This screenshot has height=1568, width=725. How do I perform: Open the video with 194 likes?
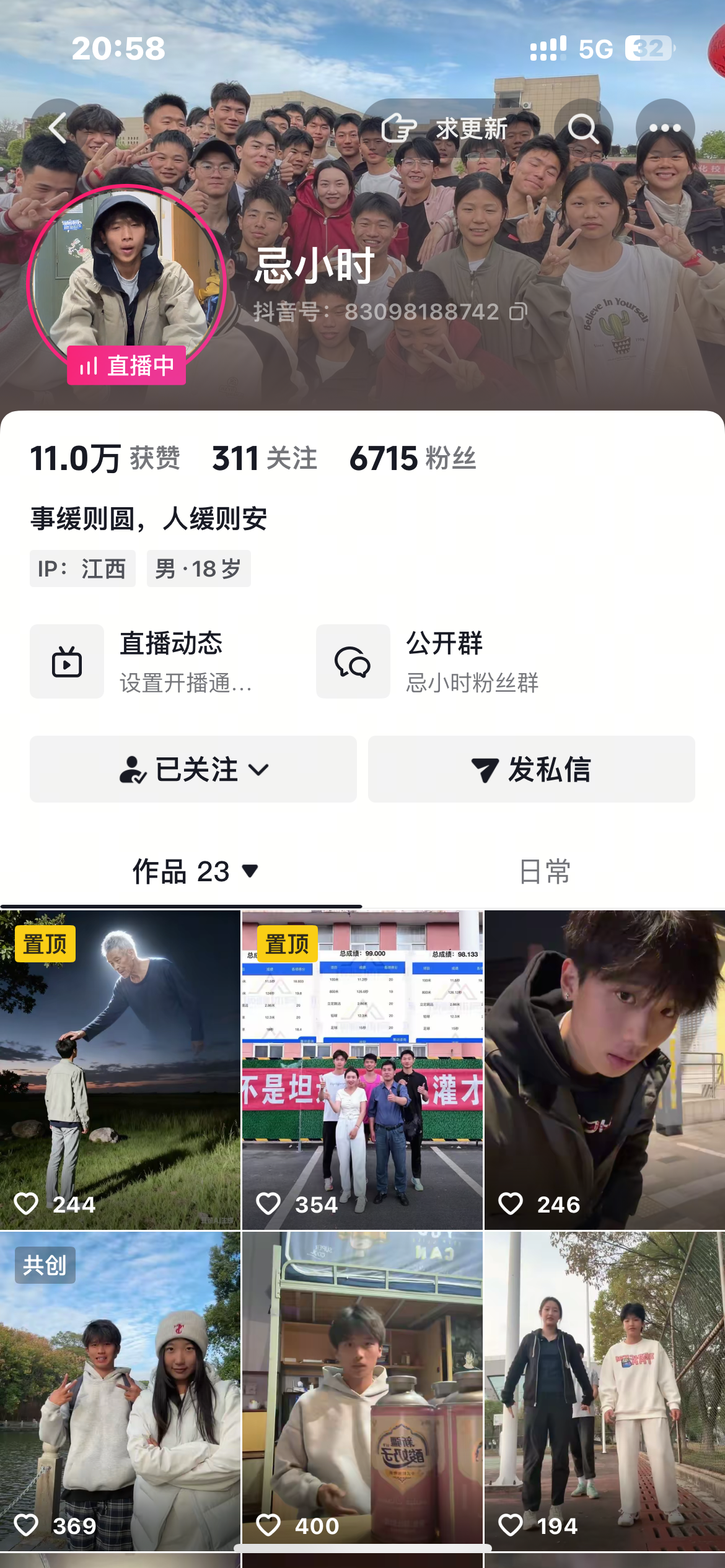click(604, 1391)
